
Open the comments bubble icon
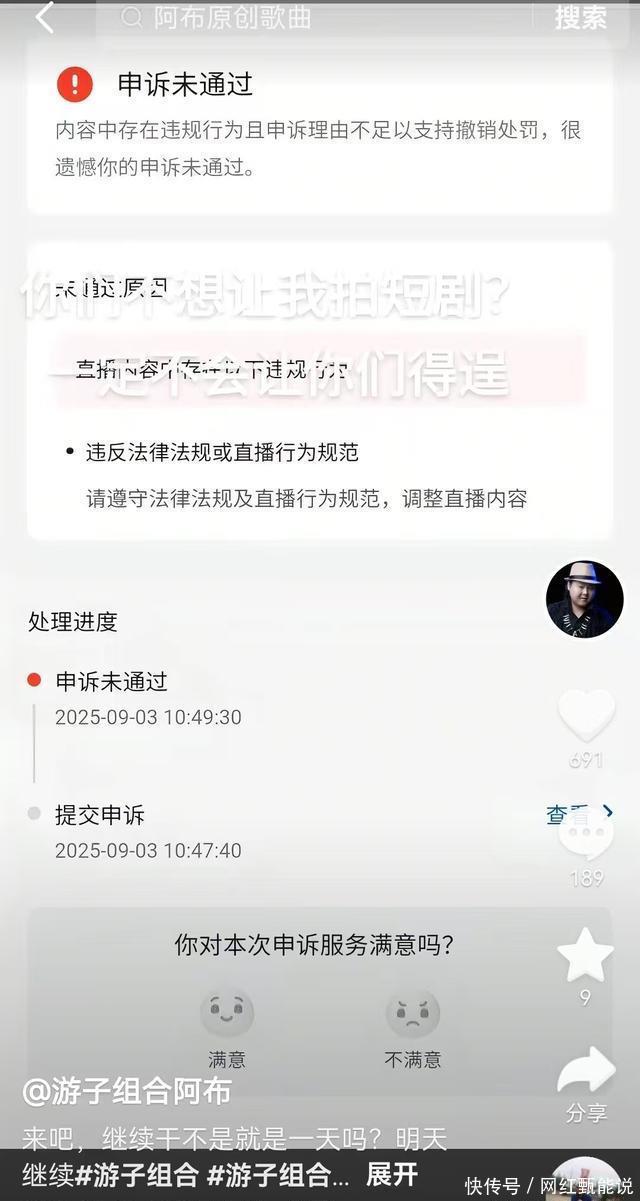click(586, 833)
